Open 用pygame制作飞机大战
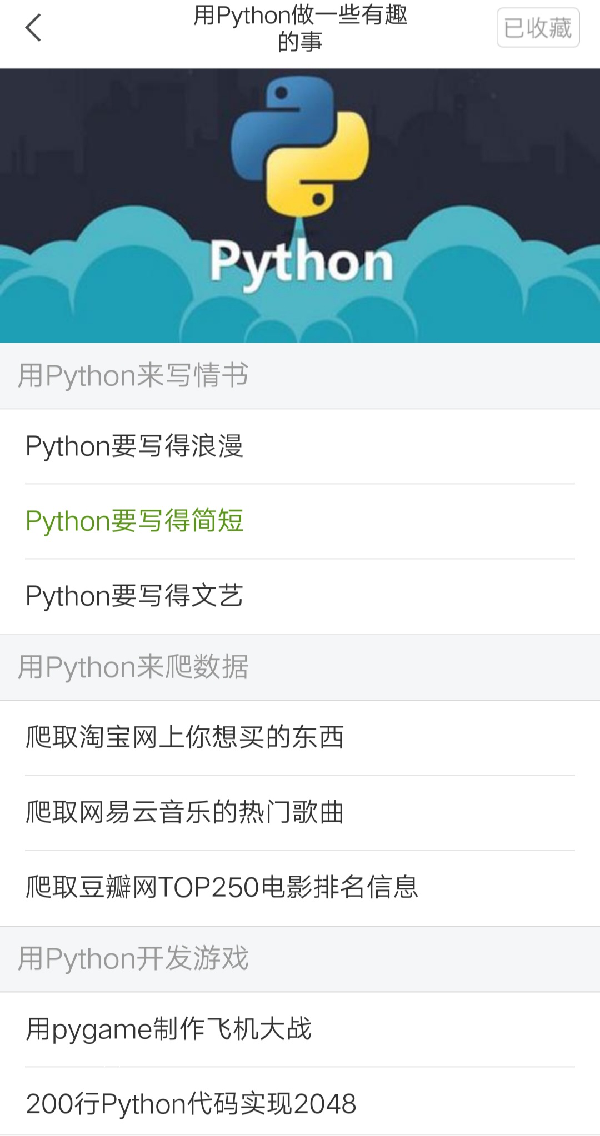 [x=169, y=1029]
